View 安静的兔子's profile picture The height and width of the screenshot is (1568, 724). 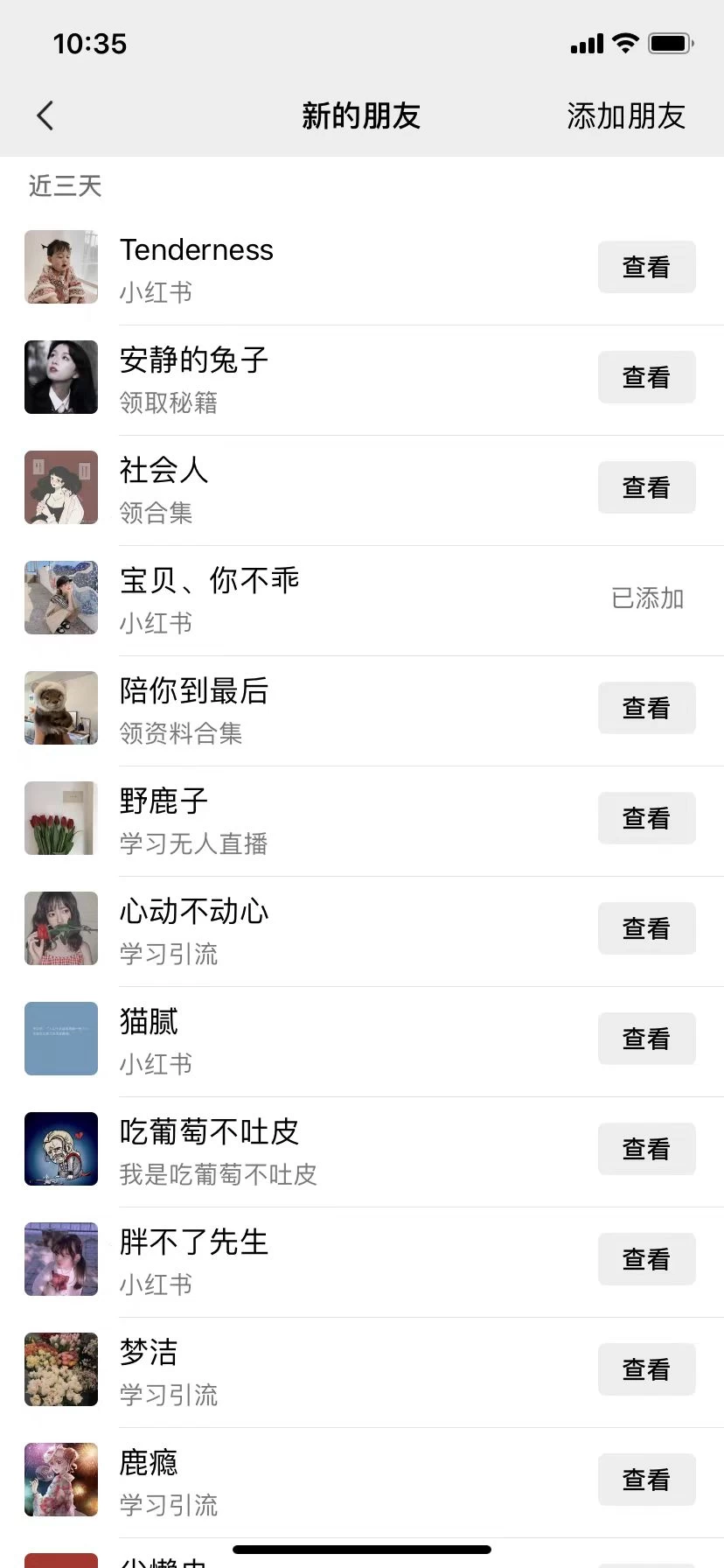[60, 377]
